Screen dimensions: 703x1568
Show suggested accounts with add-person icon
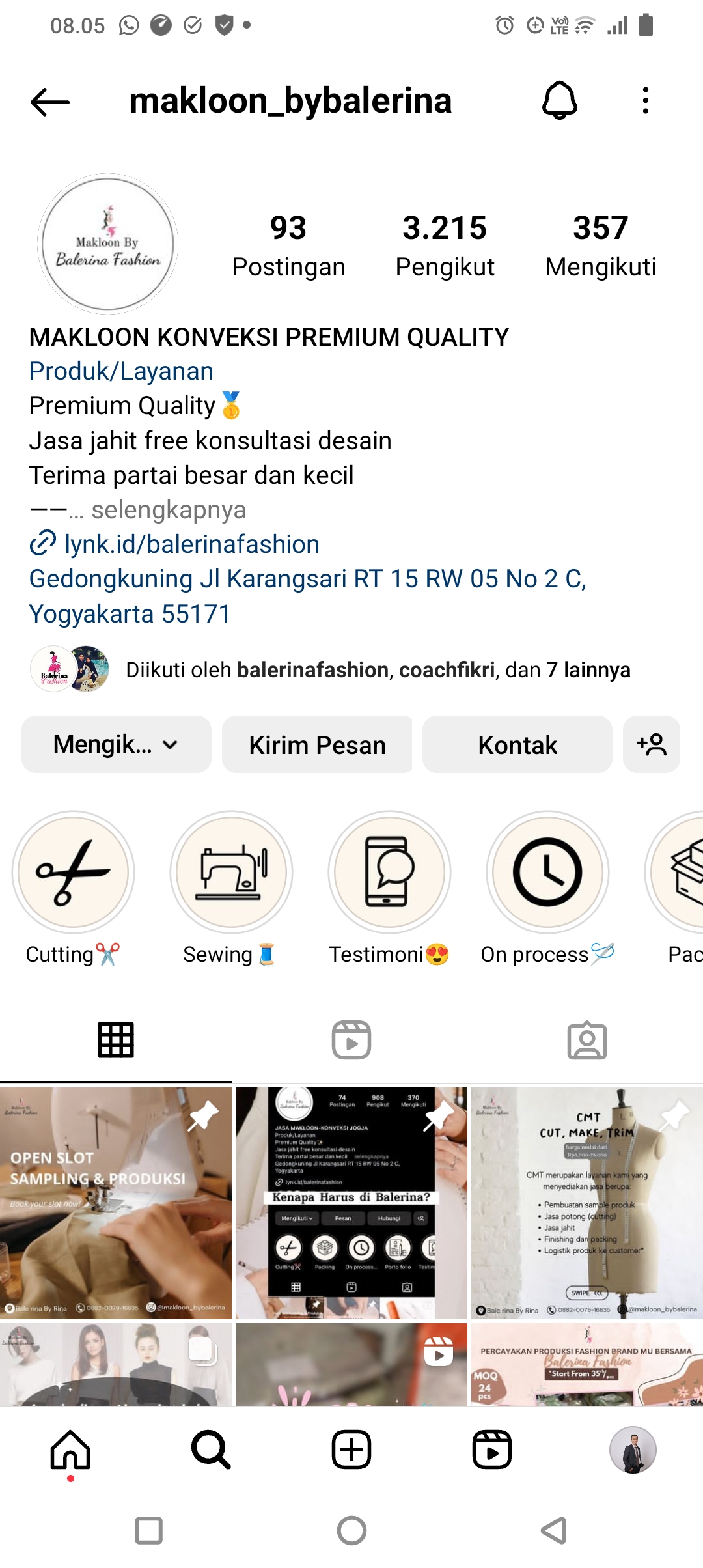(x=652, y=744)
